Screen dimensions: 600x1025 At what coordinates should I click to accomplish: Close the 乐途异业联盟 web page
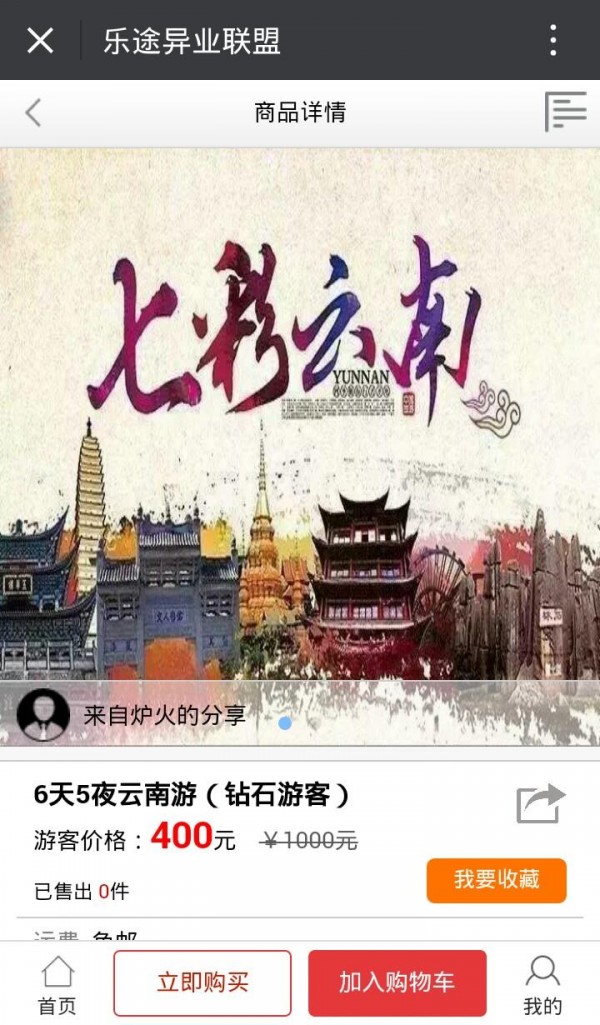[x=40, y=41]
